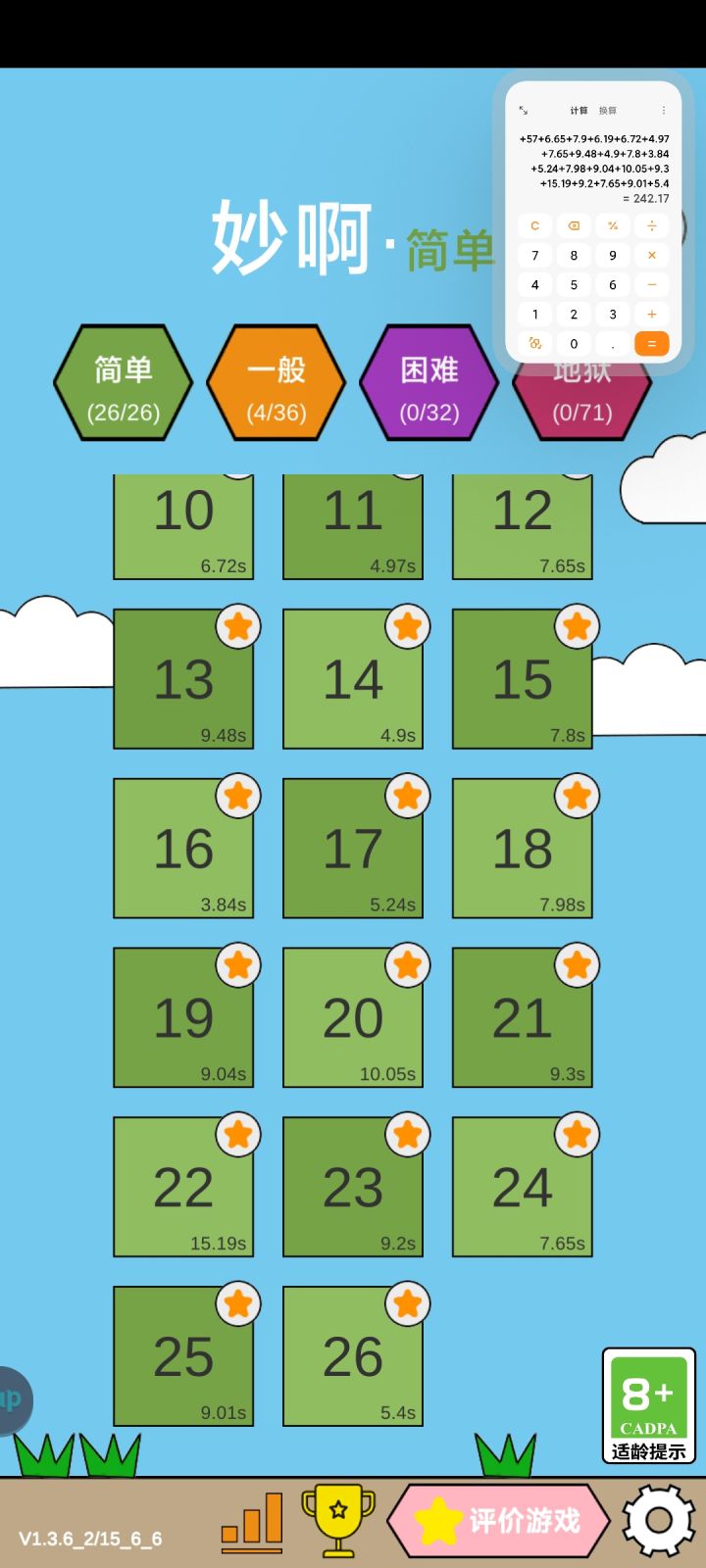Tap the 8+ CADPA age rating badge
This screenshot has width=706, height=1568.
(648, 1403)
